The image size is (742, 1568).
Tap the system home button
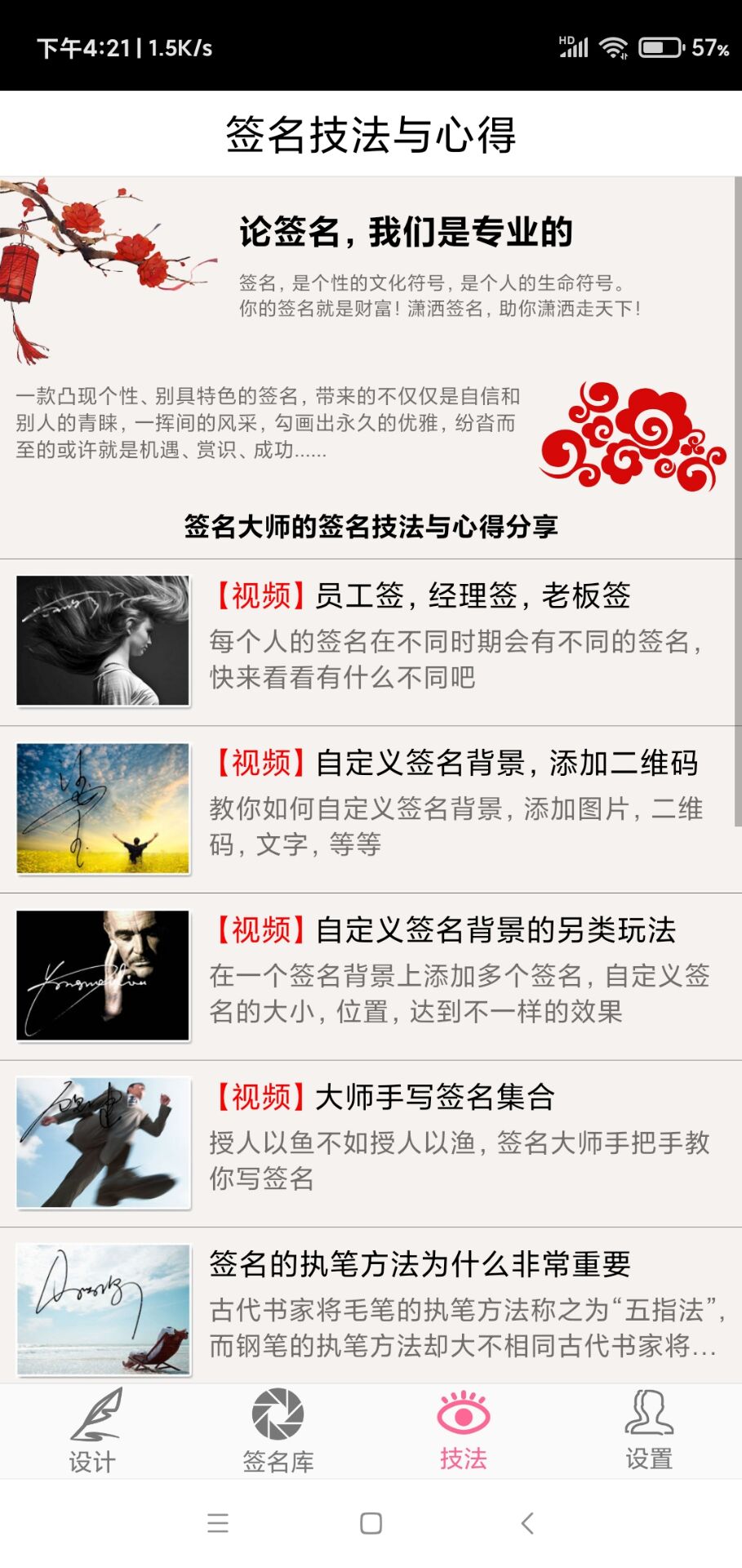pyautogui.click(x=371, y=1523)
